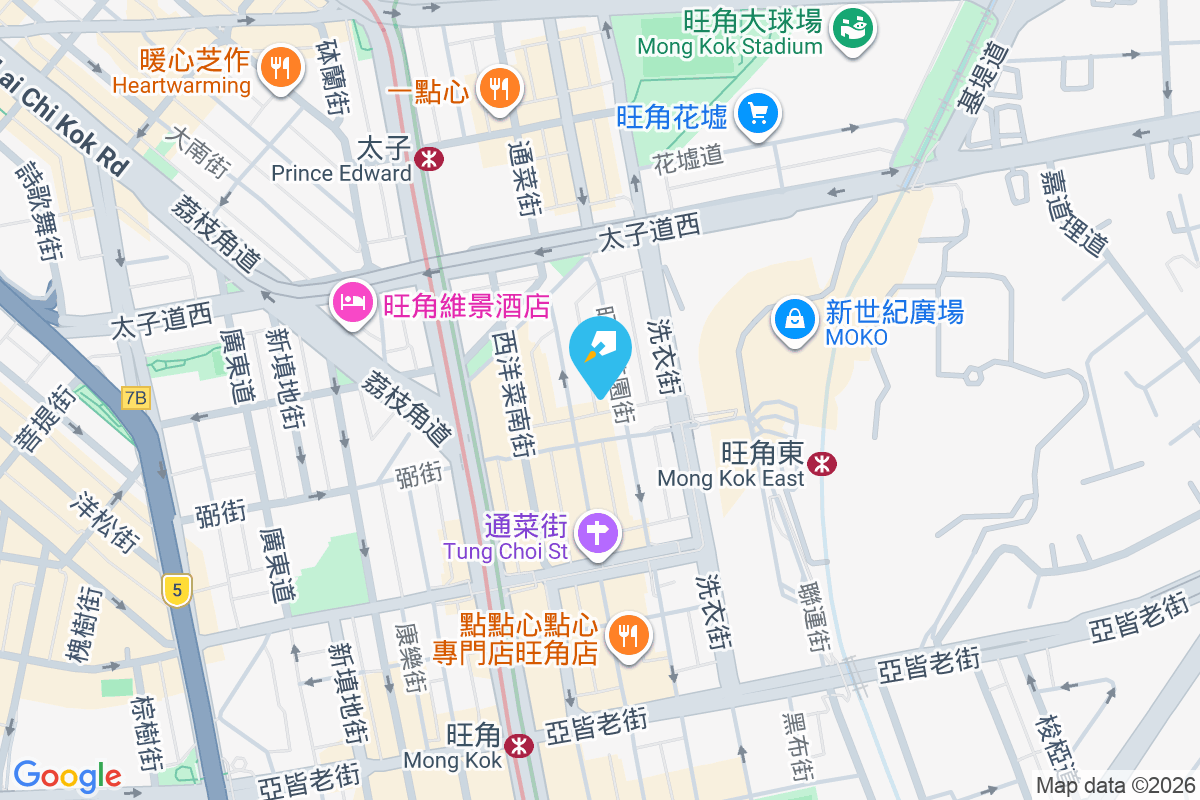The width and height of the screenshot is (1200, 800).
Task: Open the Tung Choi St attraction marker
Action: click(597, 531)
